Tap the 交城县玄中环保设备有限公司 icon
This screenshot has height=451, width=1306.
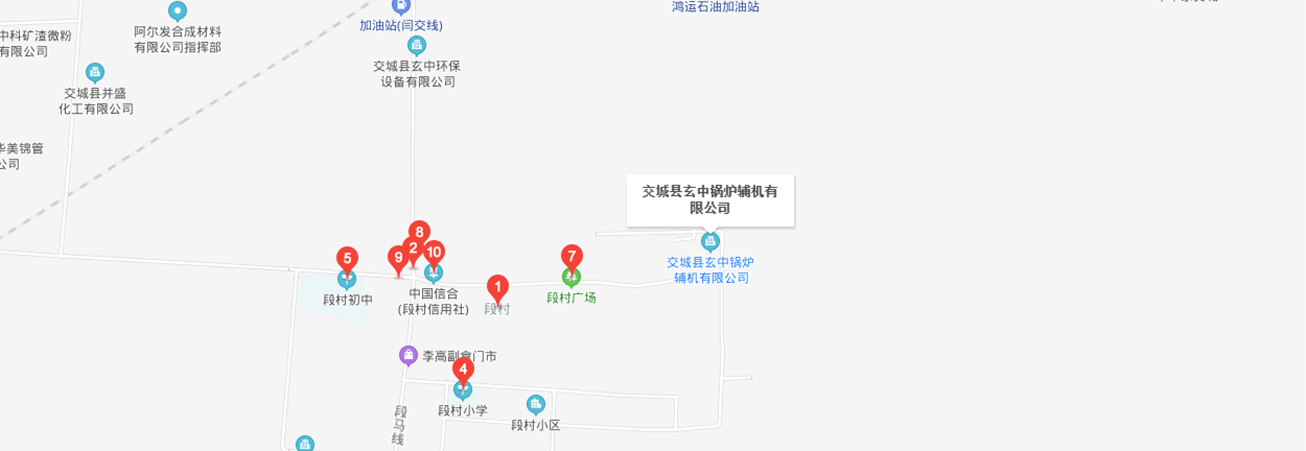click(417, 45)
